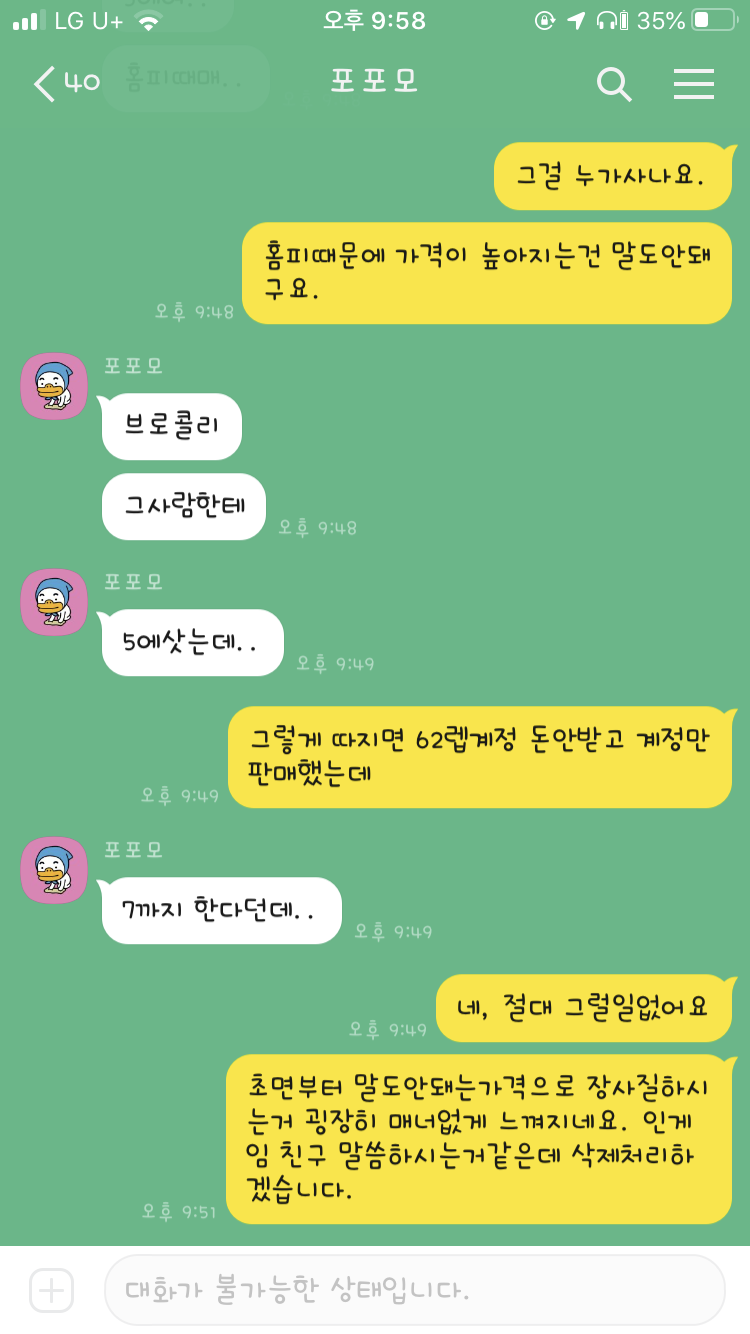The height and width of the screenshot is (1334, 750).
Task: Open 포포모's profile next to 브로콜리 message
Action: pyautogui.click(x=54, y=386)
